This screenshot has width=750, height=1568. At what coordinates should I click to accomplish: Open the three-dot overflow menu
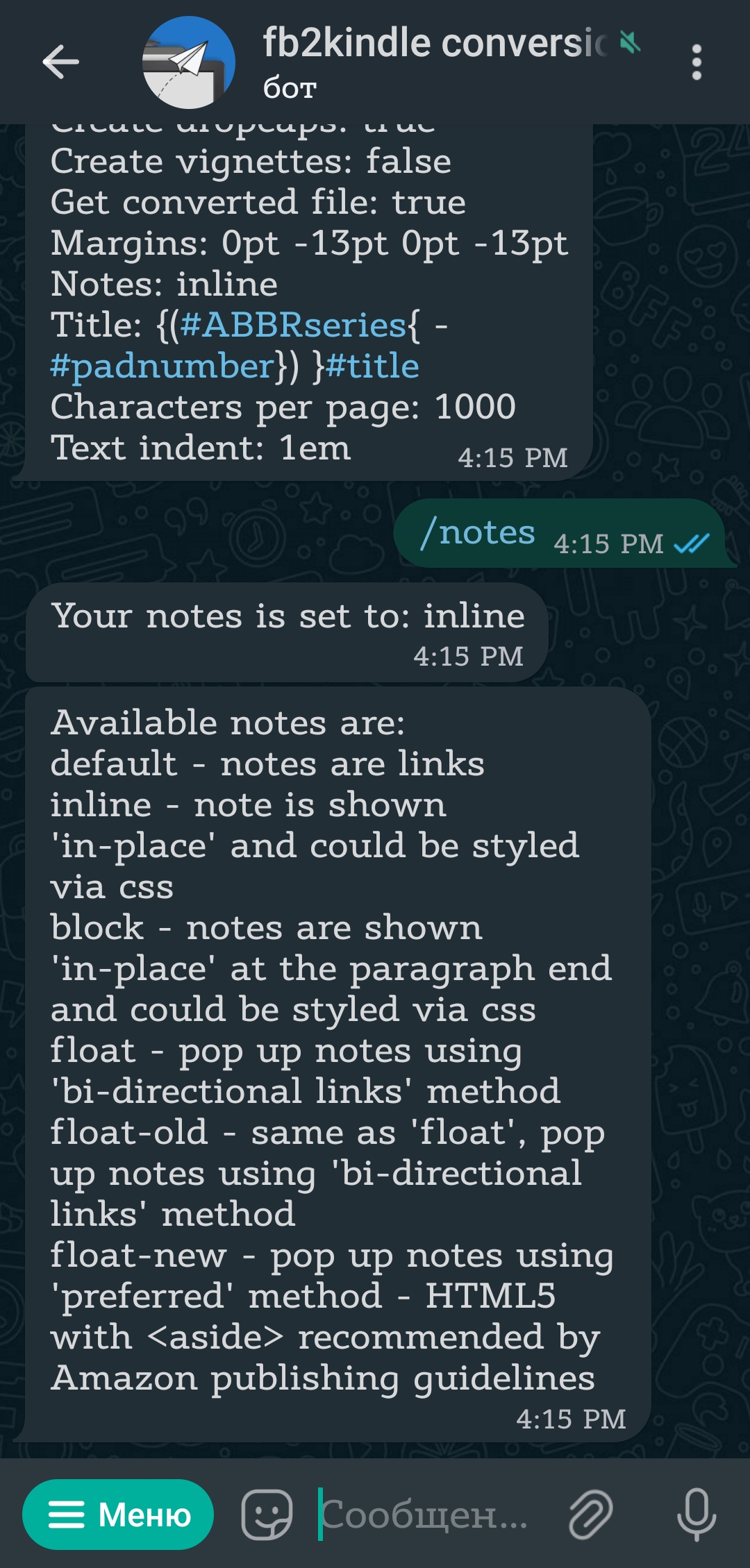[x=697, y=62]
